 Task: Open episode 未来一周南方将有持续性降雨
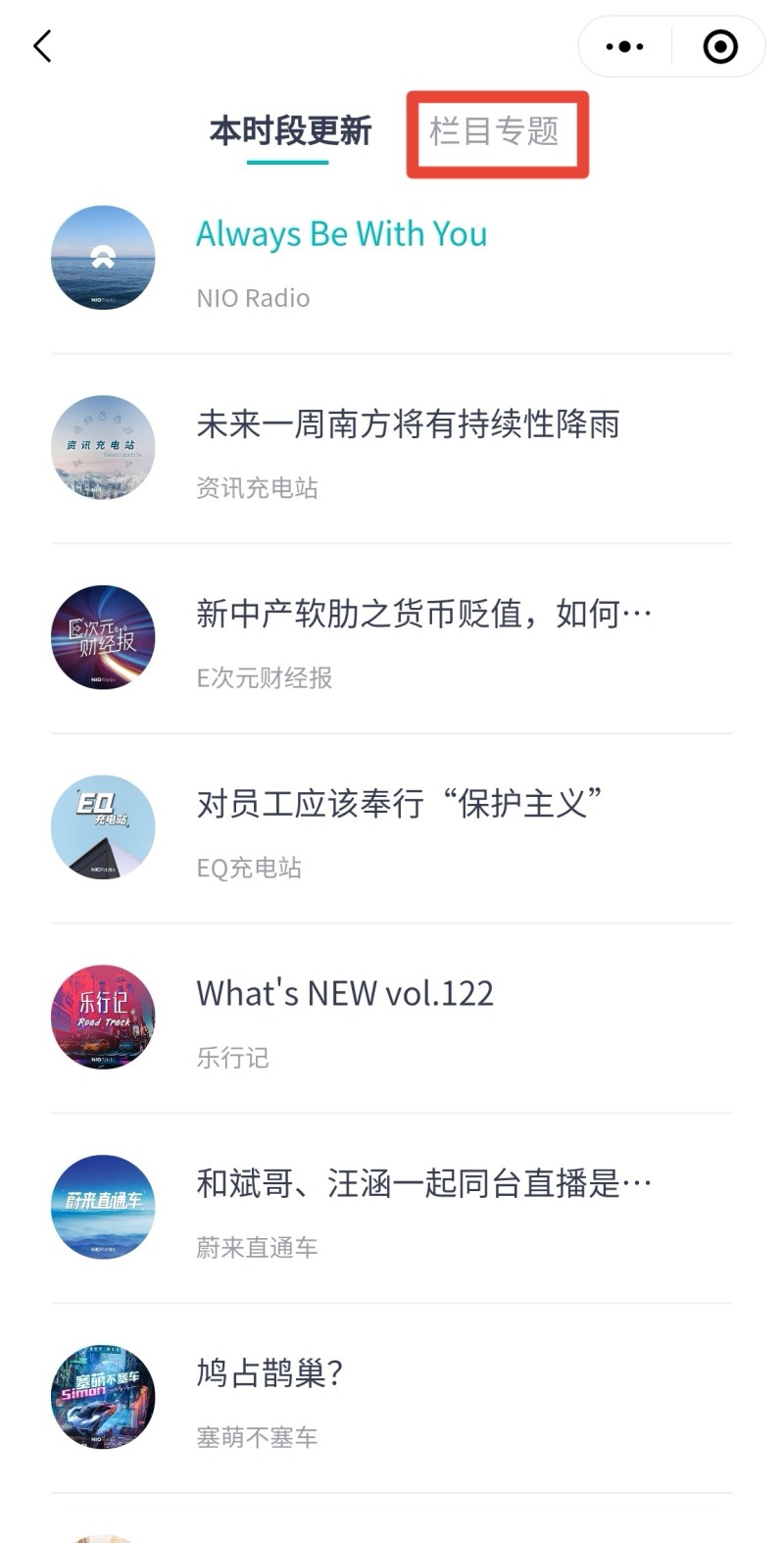click(408, 423)
